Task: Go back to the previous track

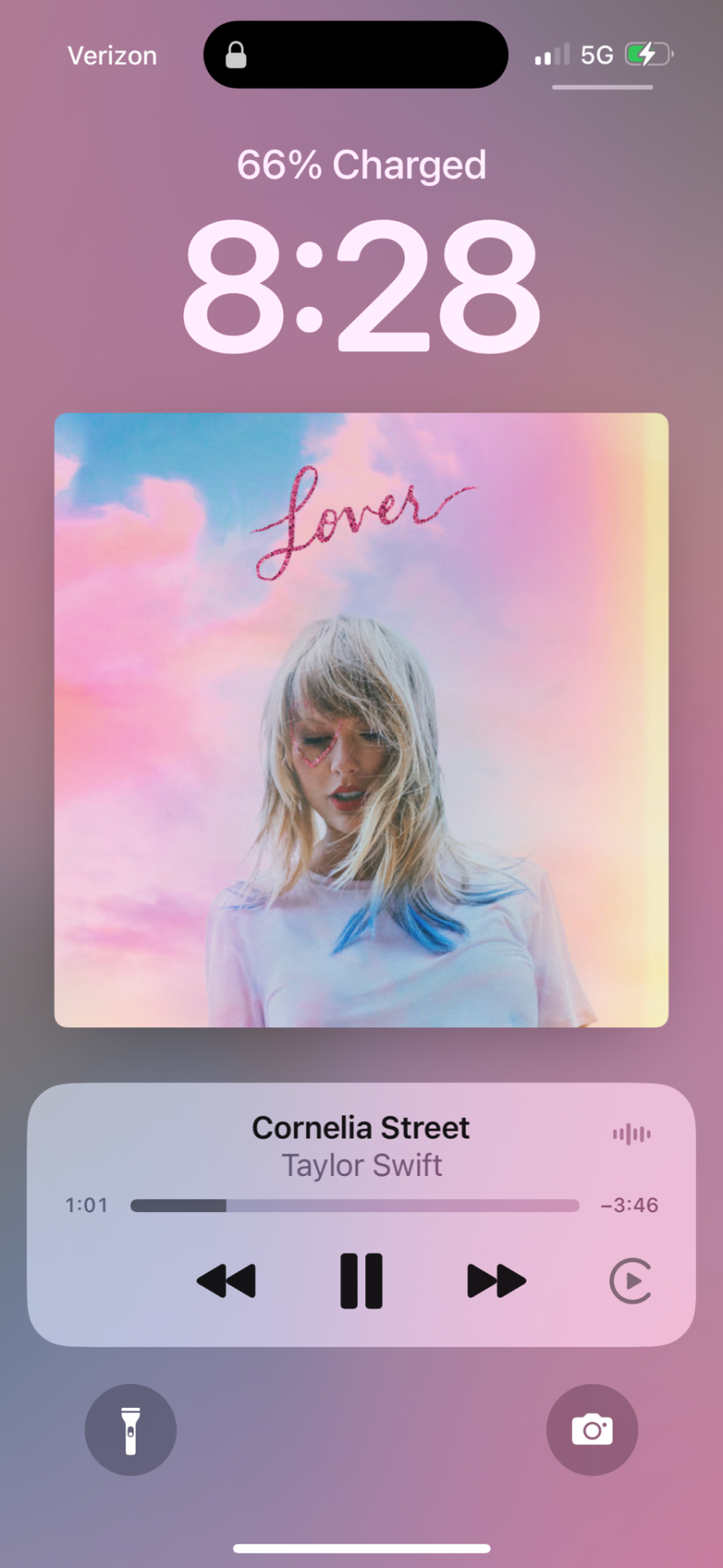Action: click(x=226, y=1281)
